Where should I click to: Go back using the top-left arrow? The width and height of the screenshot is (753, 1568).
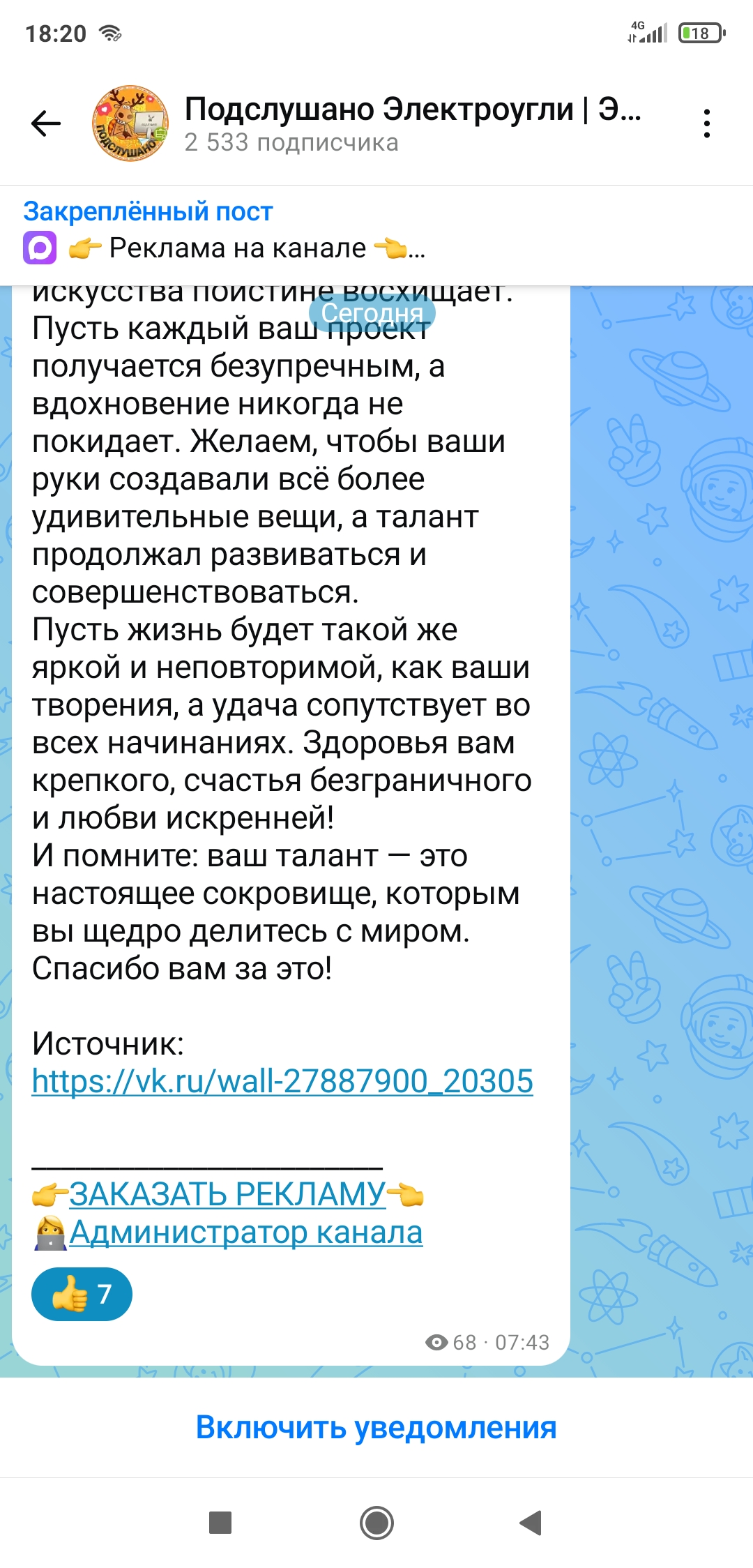coord(46,123)
